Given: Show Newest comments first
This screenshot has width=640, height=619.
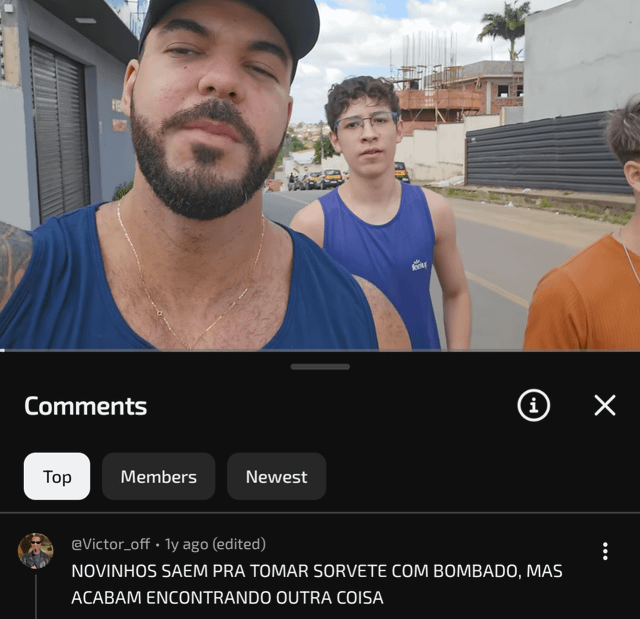Looking at the screenshot, I should [x=276, y=477].
